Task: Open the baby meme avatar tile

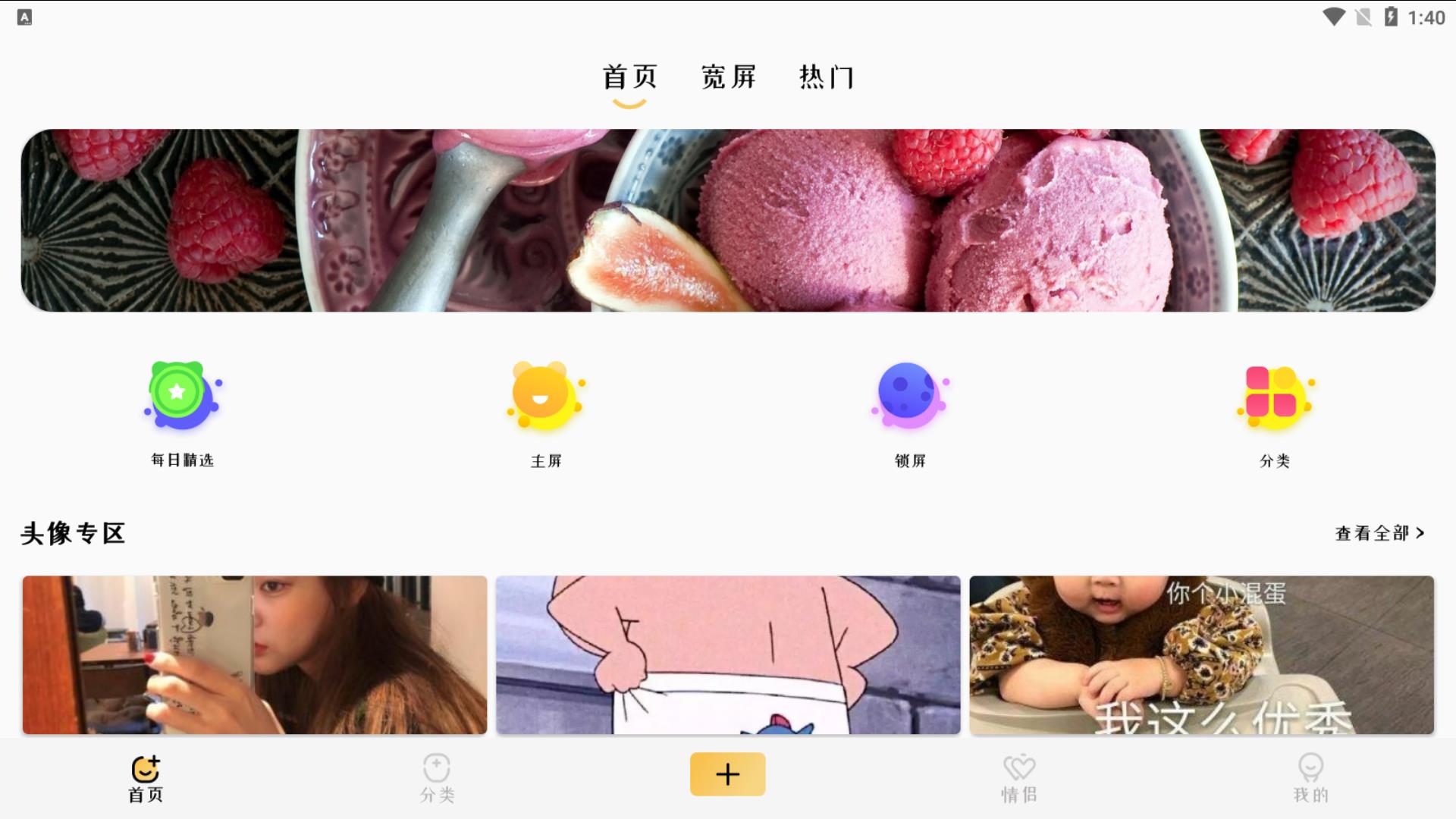Action: [1201, 654]
